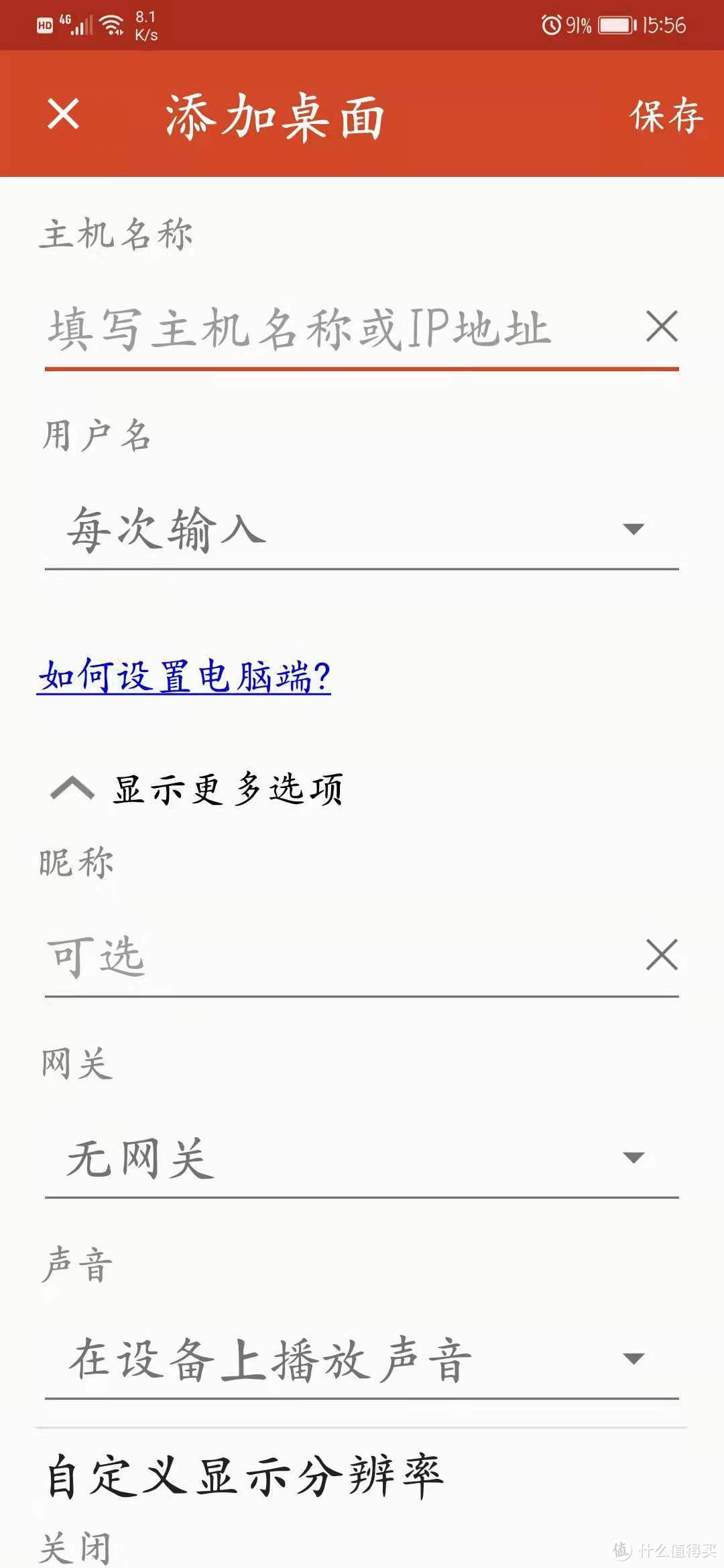Image resolution: width=724 pixels, height=1568 pixels.
Task: Open the 声音 dropdown 在设备上播放声音
Action: (362, 1359)
